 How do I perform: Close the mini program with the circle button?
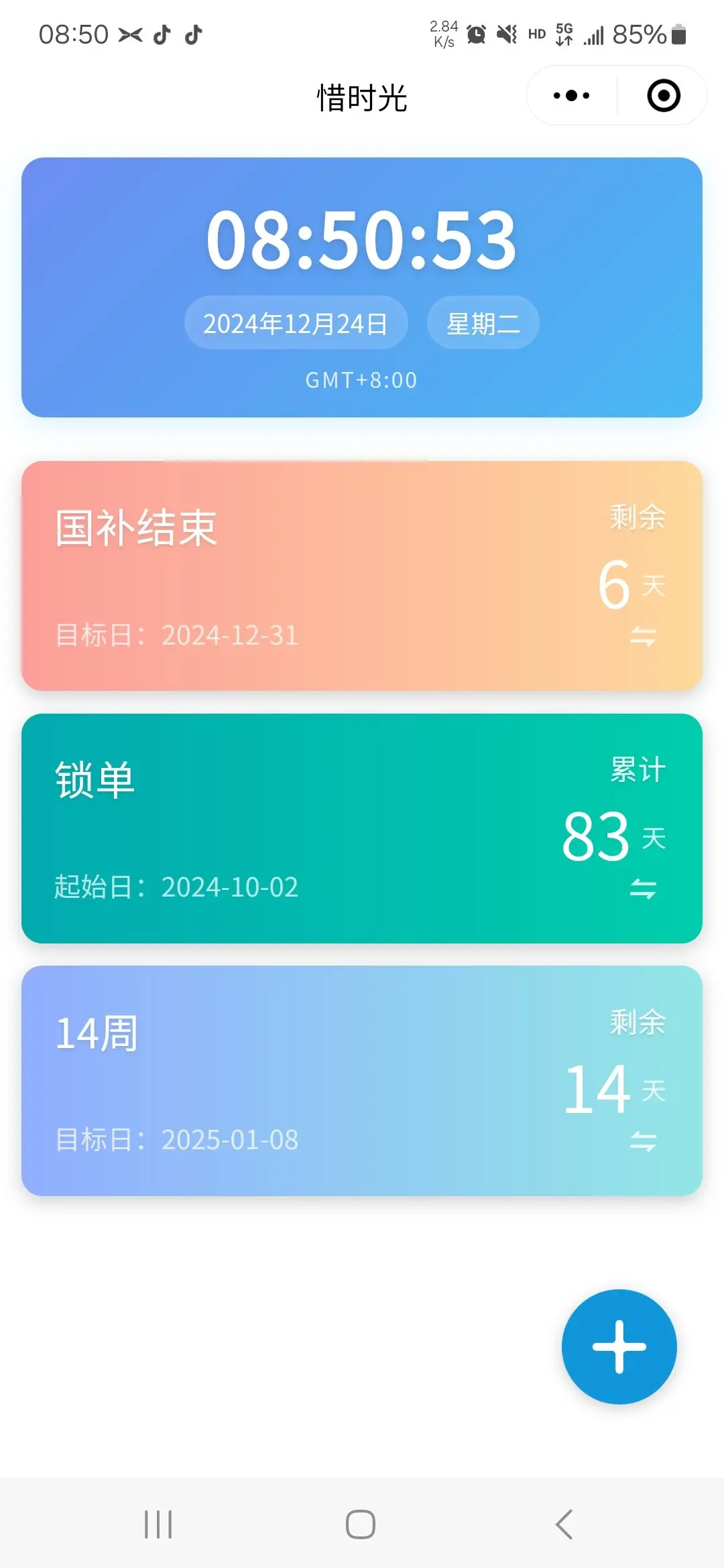[x=664, y=96]
